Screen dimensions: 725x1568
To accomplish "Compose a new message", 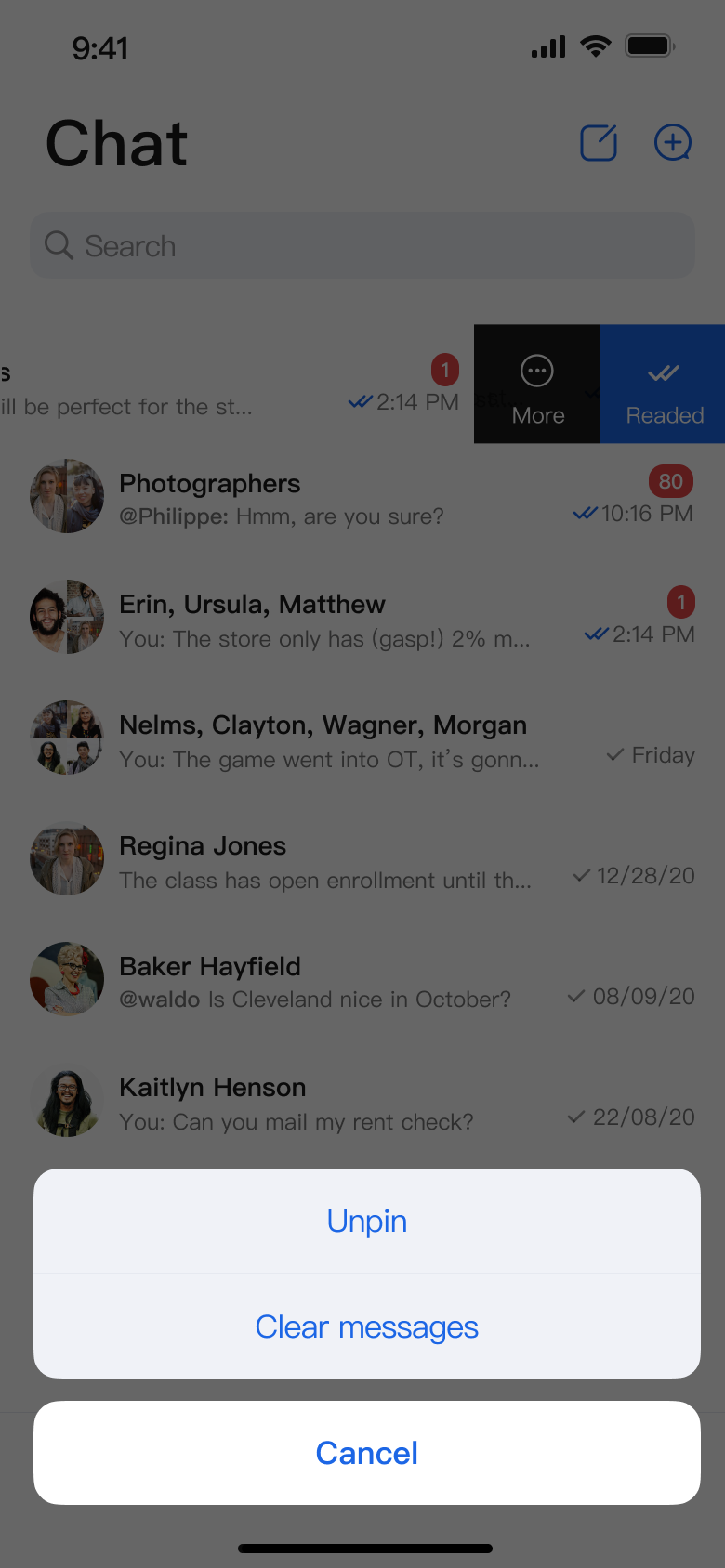I will click(599, 143).
